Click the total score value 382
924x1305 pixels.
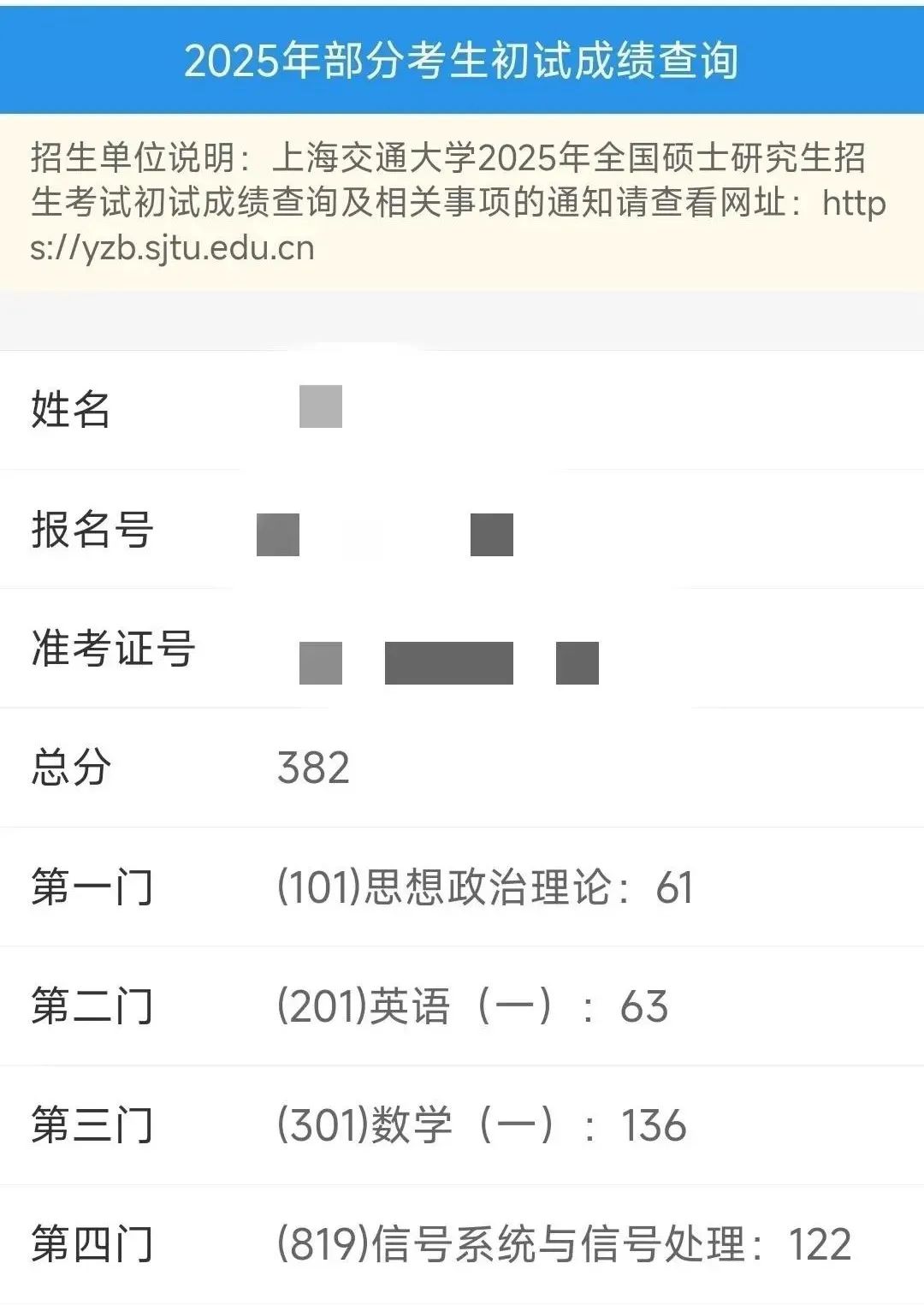312,768
